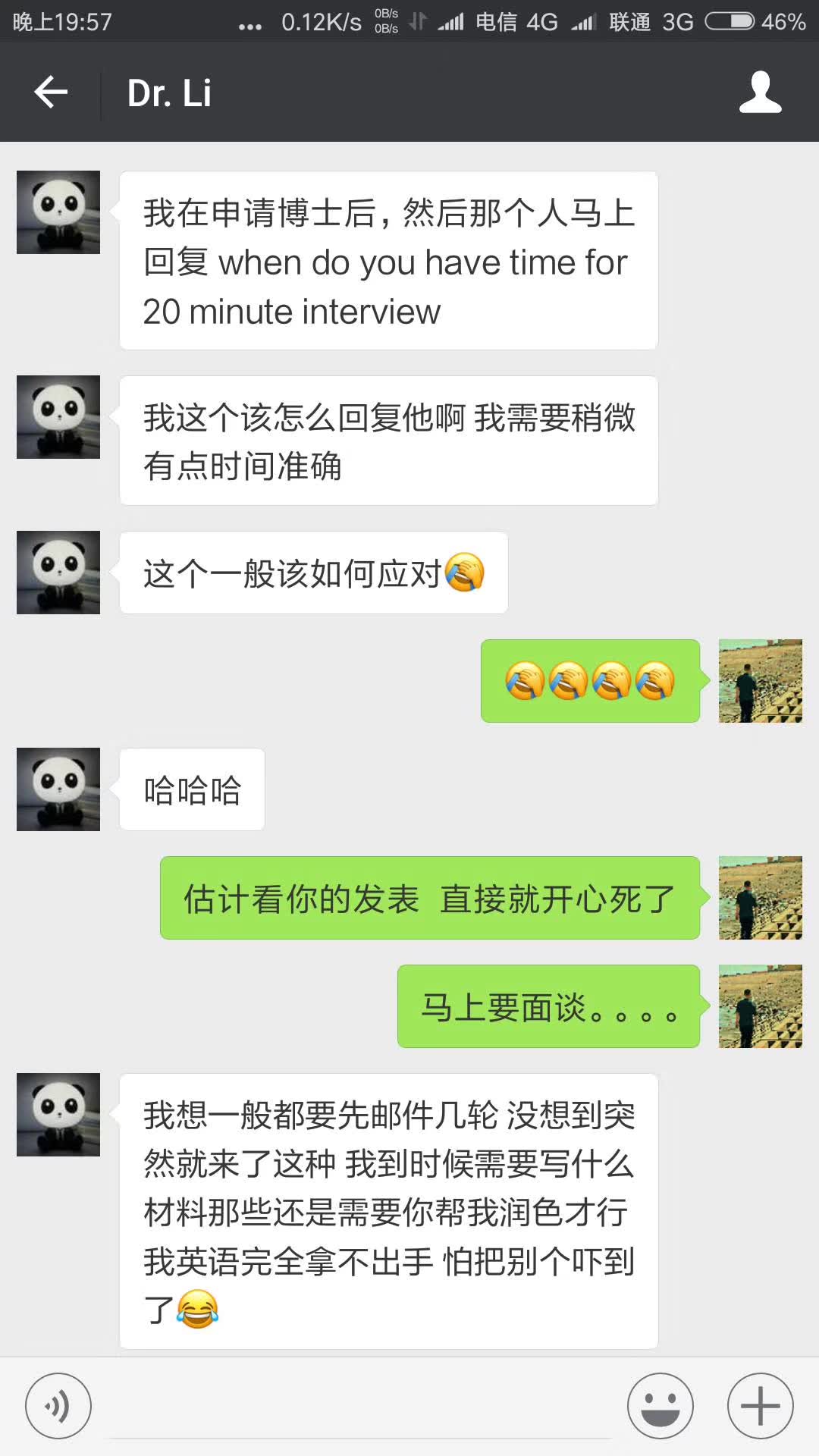Open the plus attachment menu

(760, 1406)
